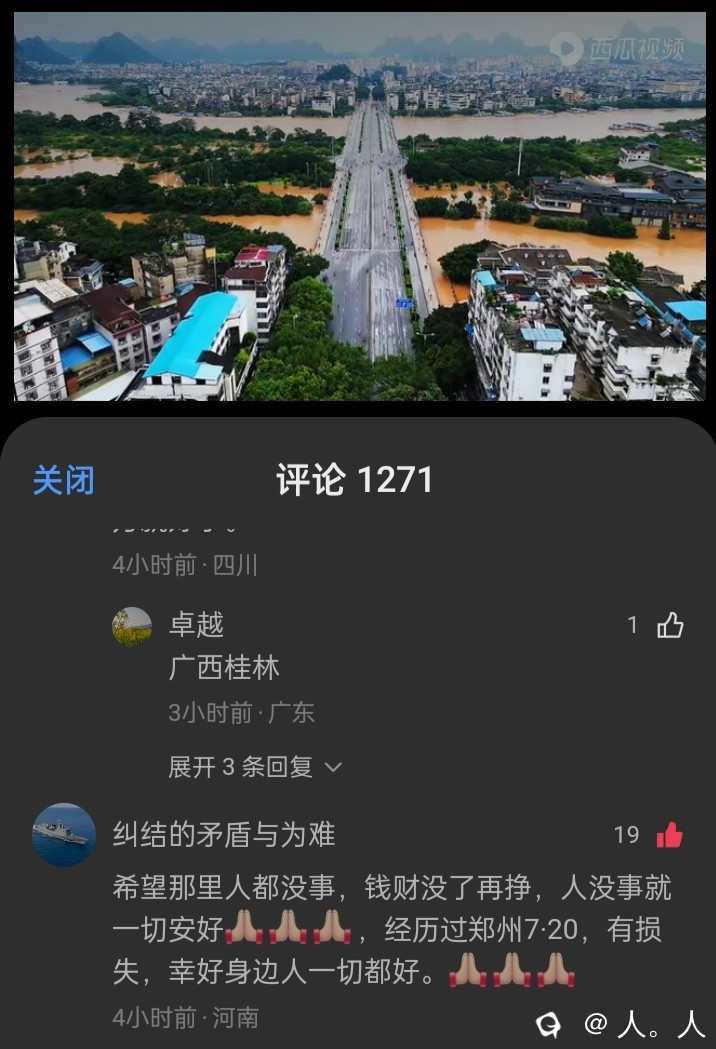
Task: Like 卓越's comment 广西桂林
Action: click(x=669, y=626)
